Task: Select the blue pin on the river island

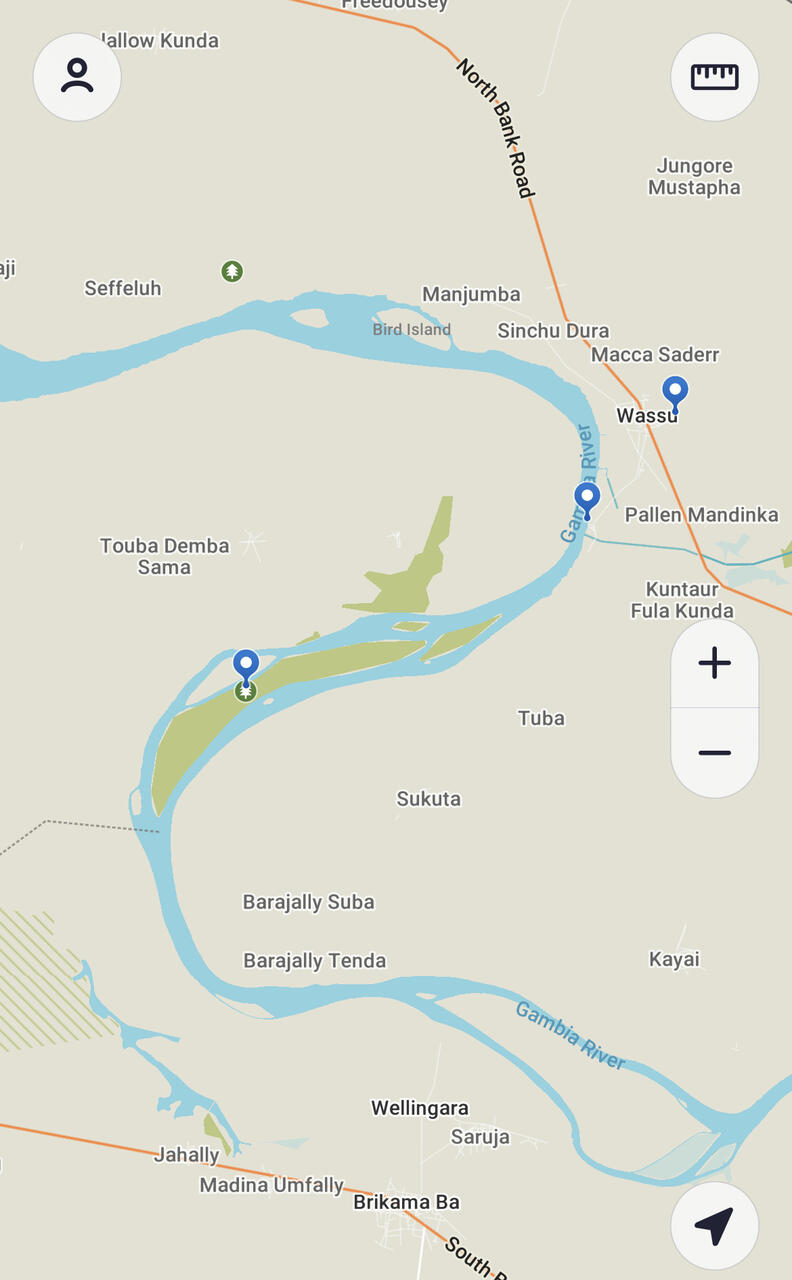Action: pyautogui.click(x=246, y=667)
